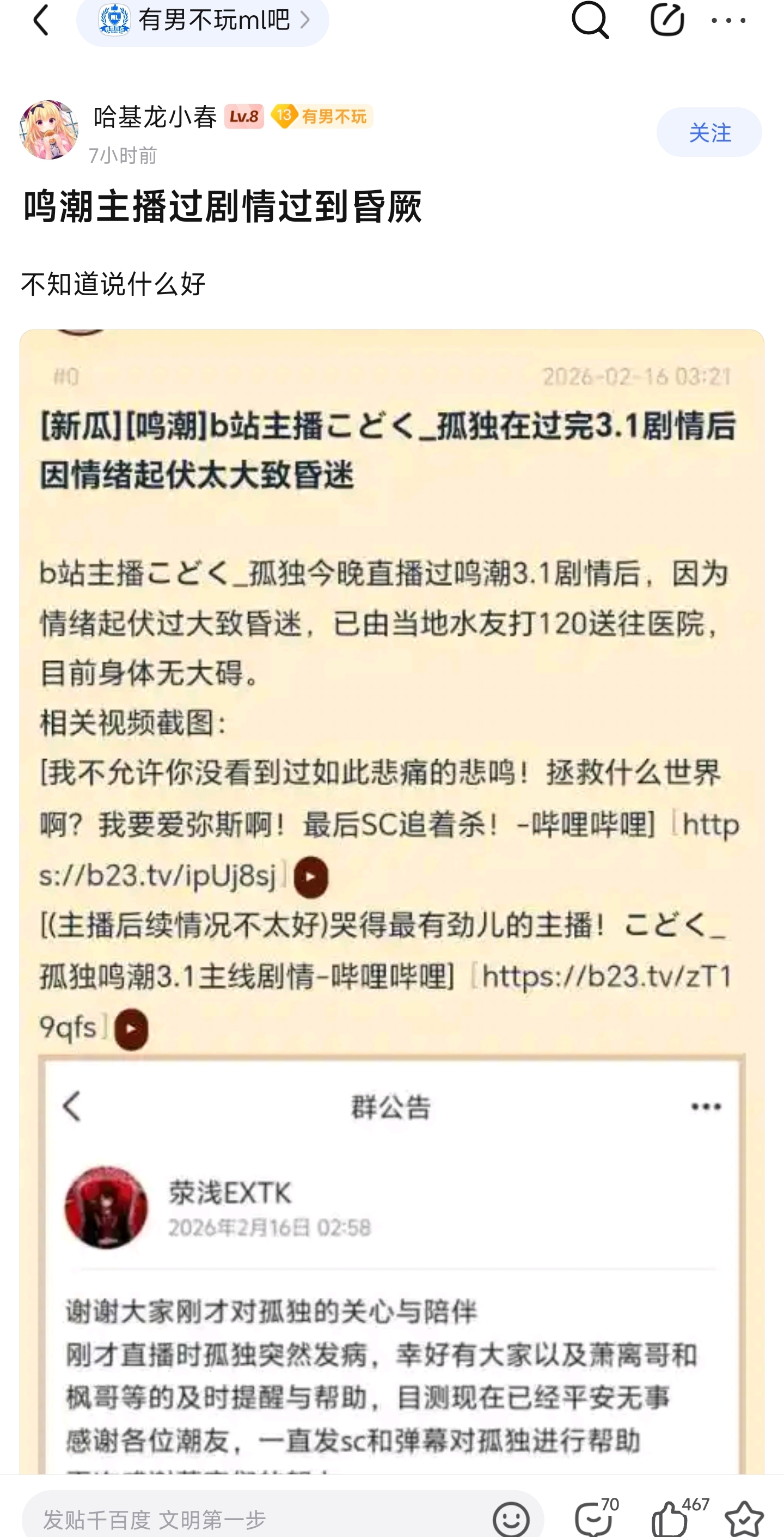
Task: Follow the author with 关注 button
Action: tap(708, 132)
